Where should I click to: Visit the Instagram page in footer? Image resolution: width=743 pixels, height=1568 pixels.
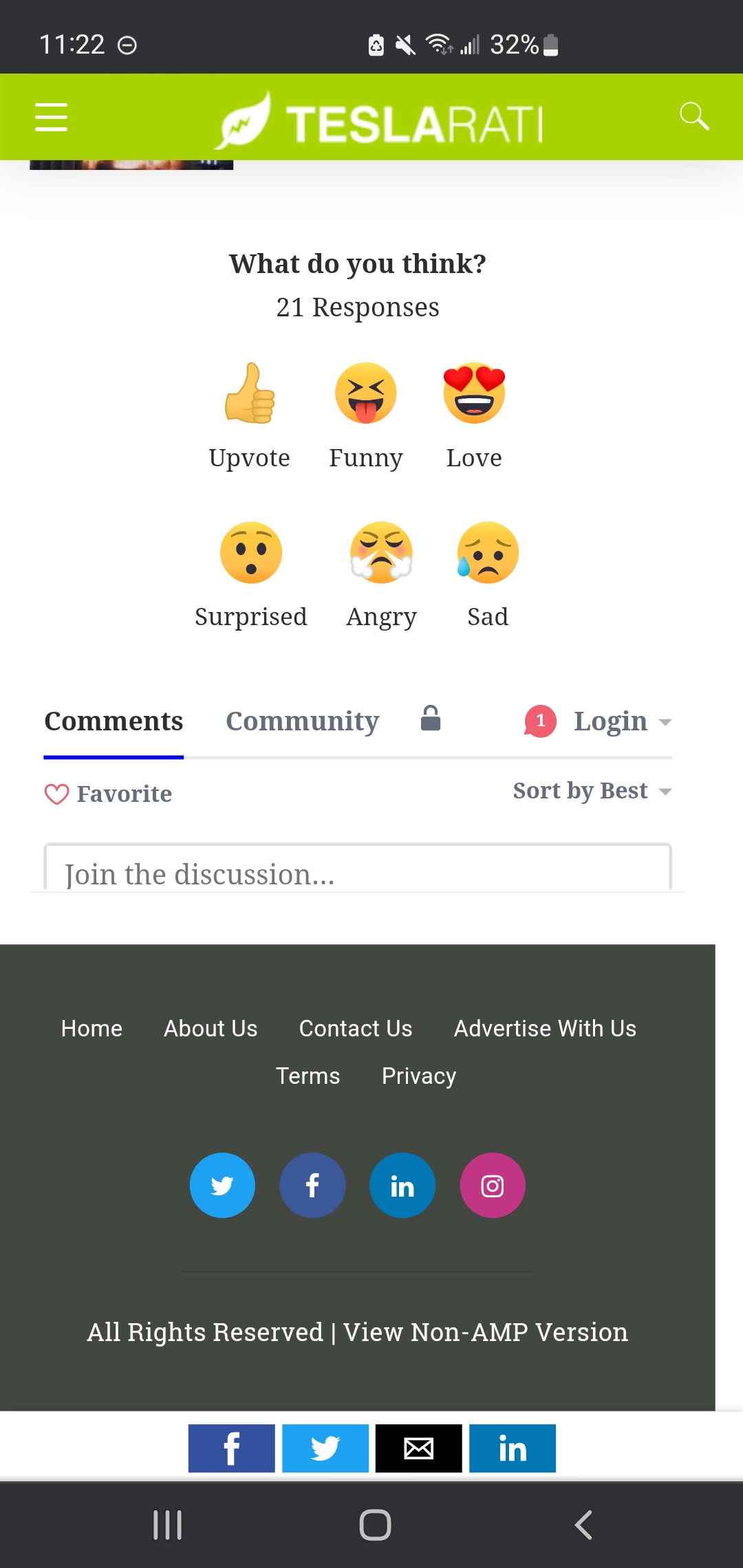[493, 1186]
